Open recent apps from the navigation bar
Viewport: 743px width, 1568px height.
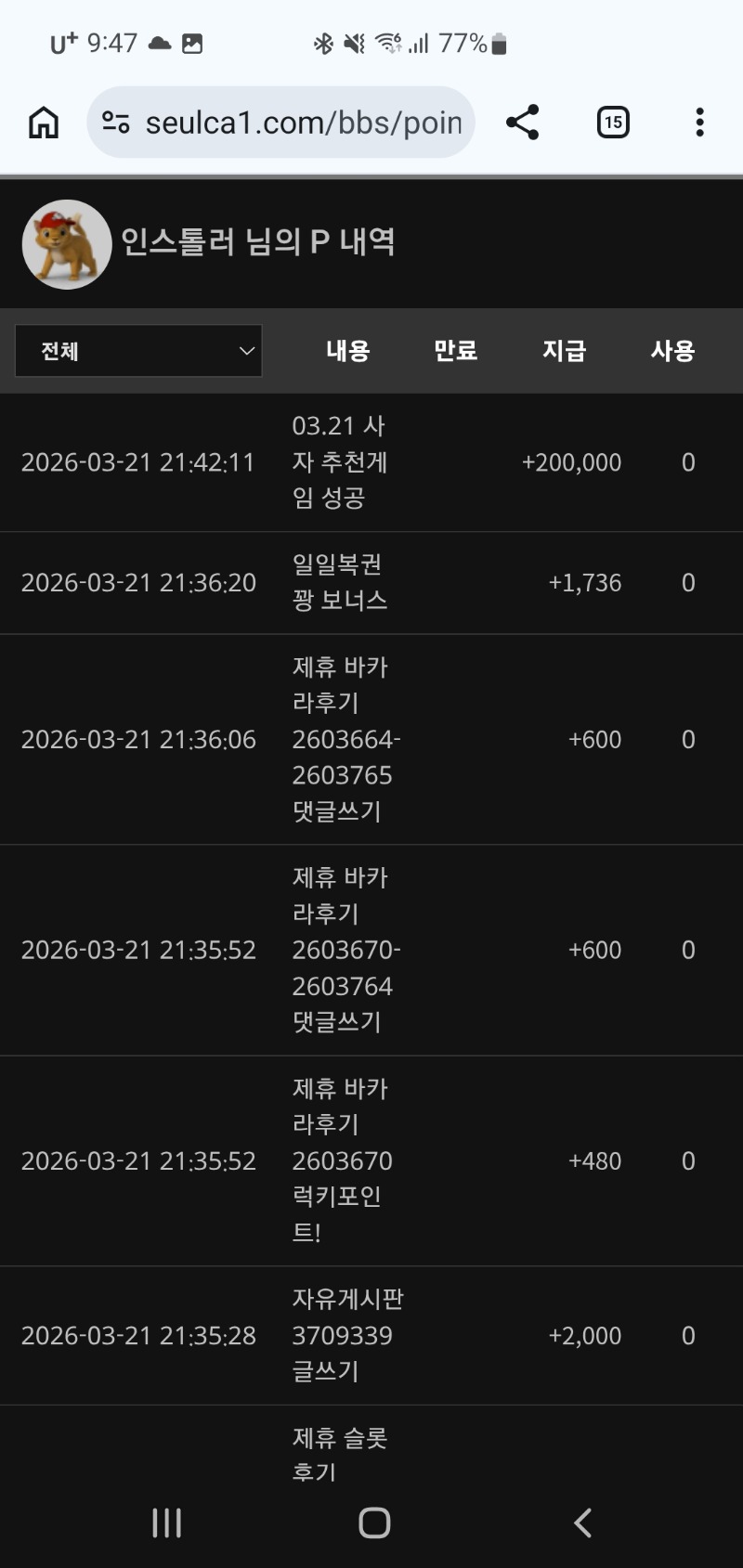tap(167, 1523)
